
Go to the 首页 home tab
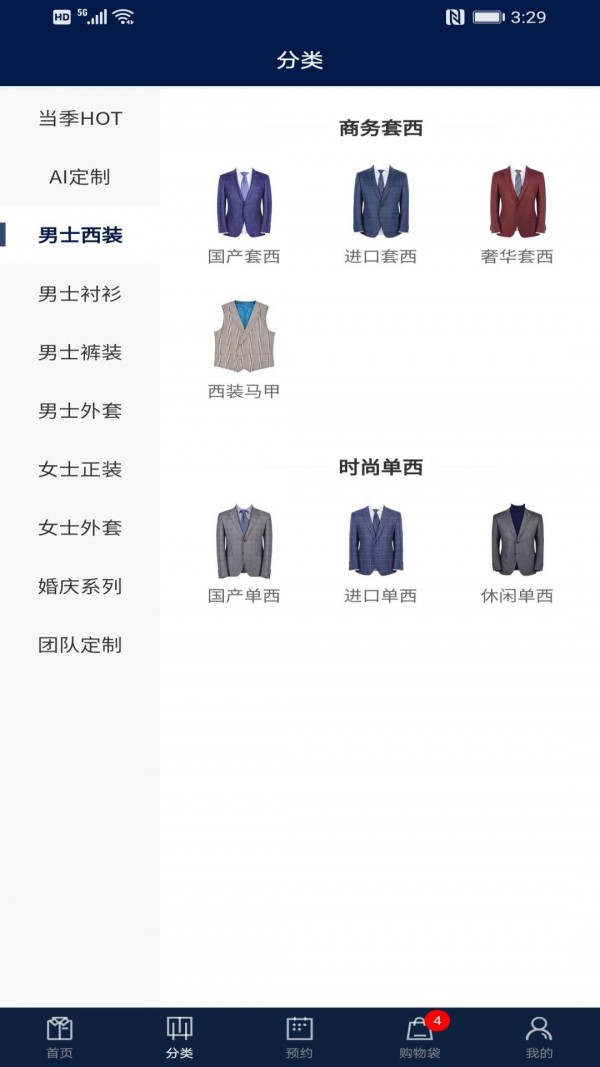point(60,1037)
